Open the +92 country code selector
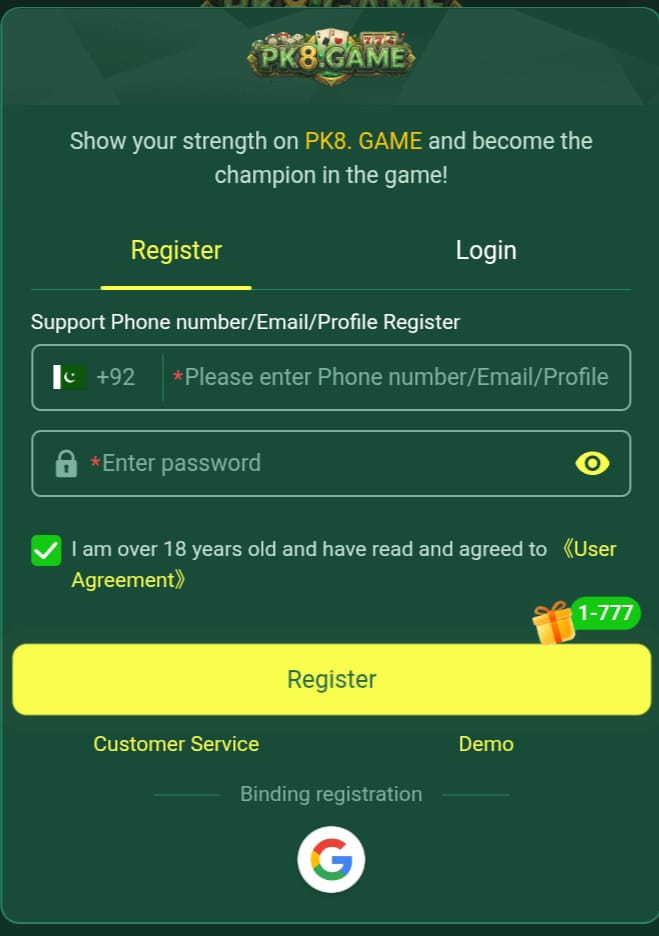Screen dimensions: 659x936 click(x=96, y=377)
